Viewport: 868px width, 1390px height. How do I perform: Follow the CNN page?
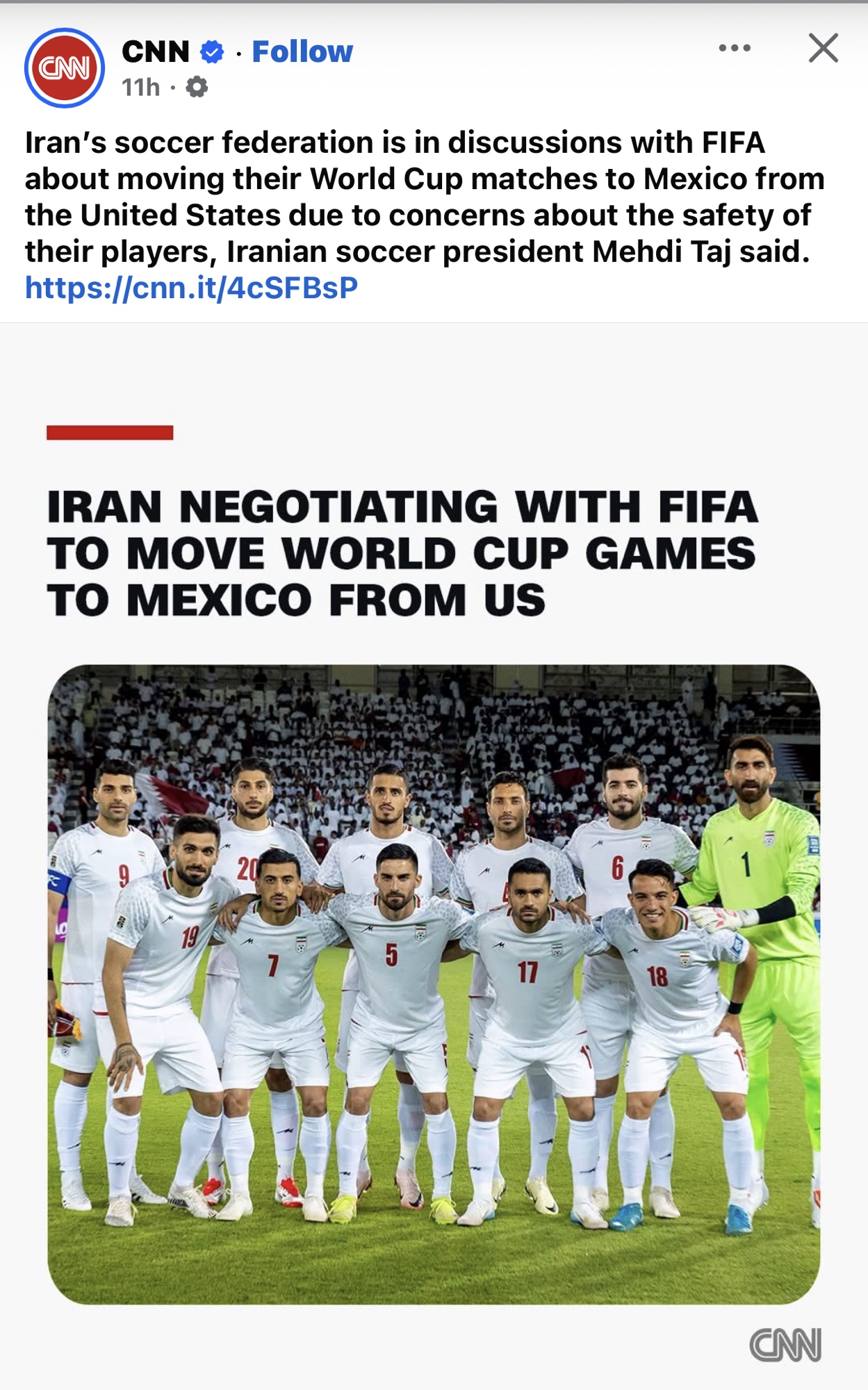302,51
